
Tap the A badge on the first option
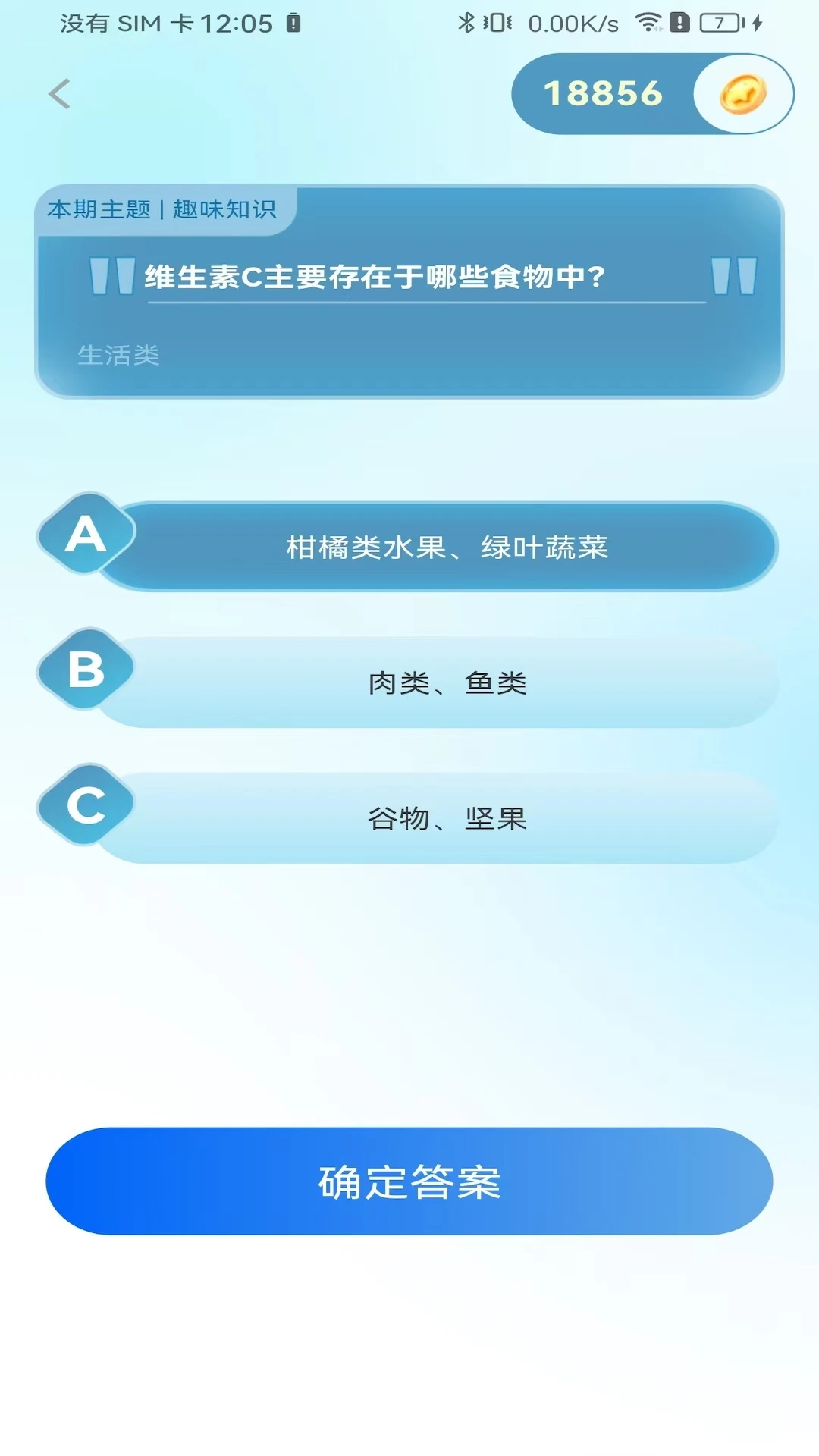point(86,535)
